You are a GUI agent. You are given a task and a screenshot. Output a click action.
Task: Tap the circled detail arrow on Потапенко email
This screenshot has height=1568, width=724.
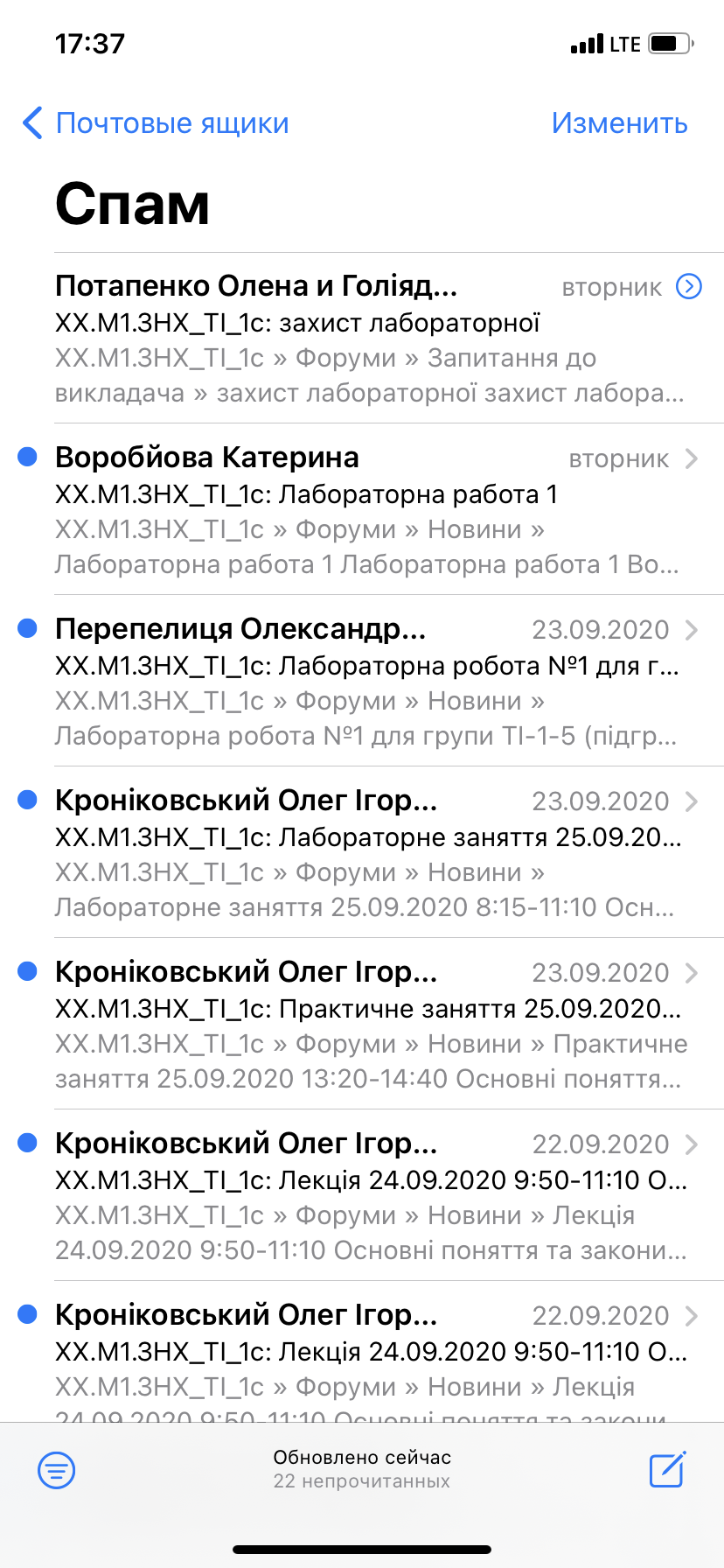point(690,286)
